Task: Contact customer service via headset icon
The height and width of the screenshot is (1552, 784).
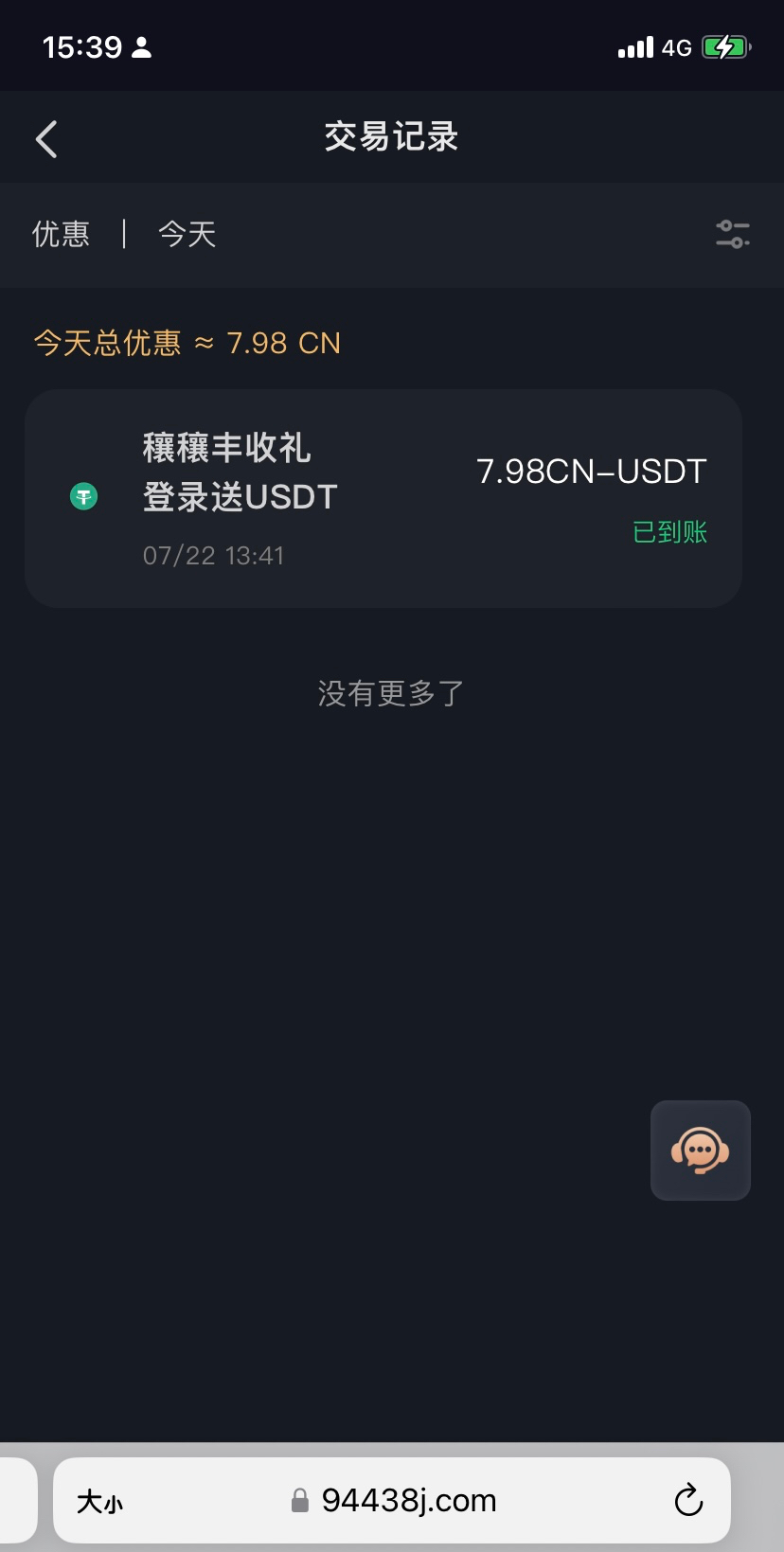Action: click(700, 1151)
